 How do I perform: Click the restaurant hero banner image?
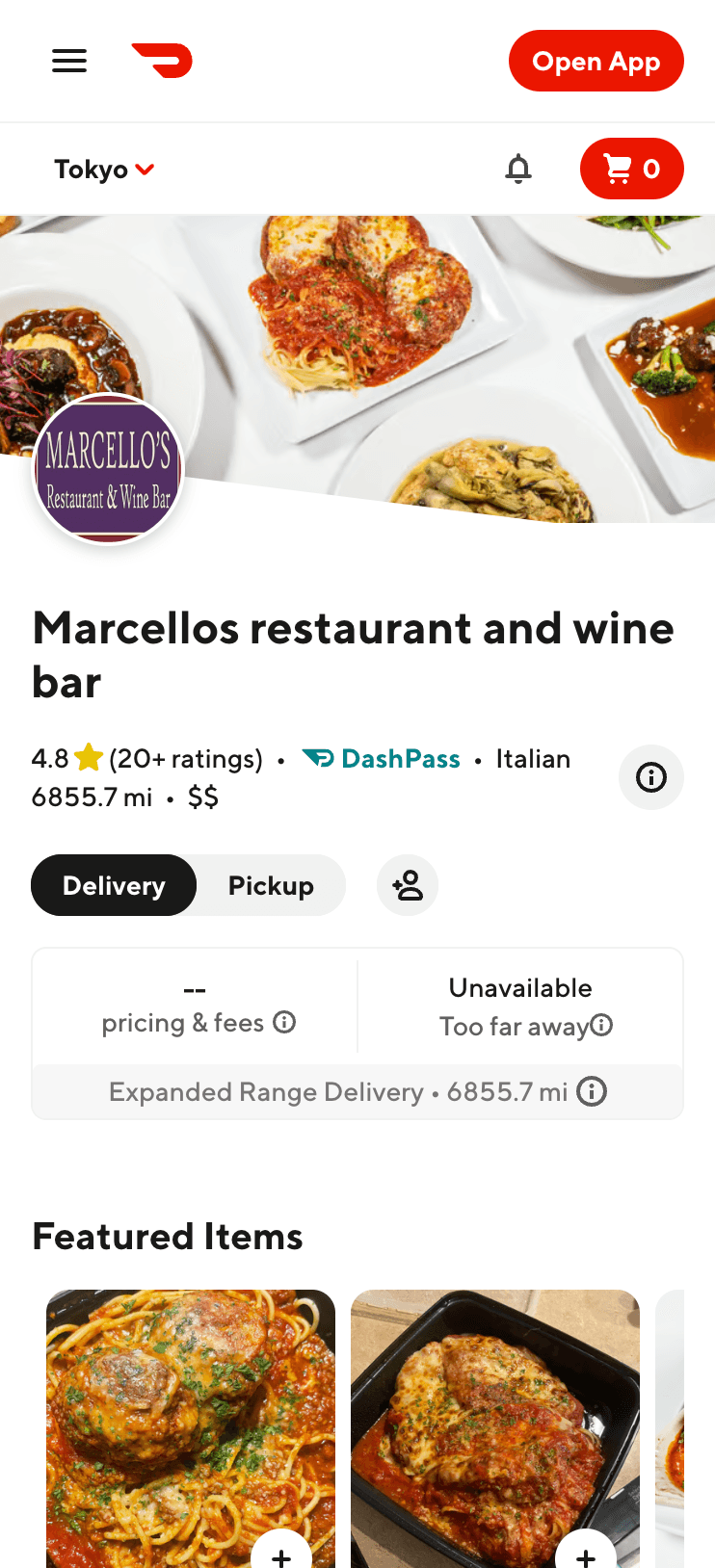(434, 318)
